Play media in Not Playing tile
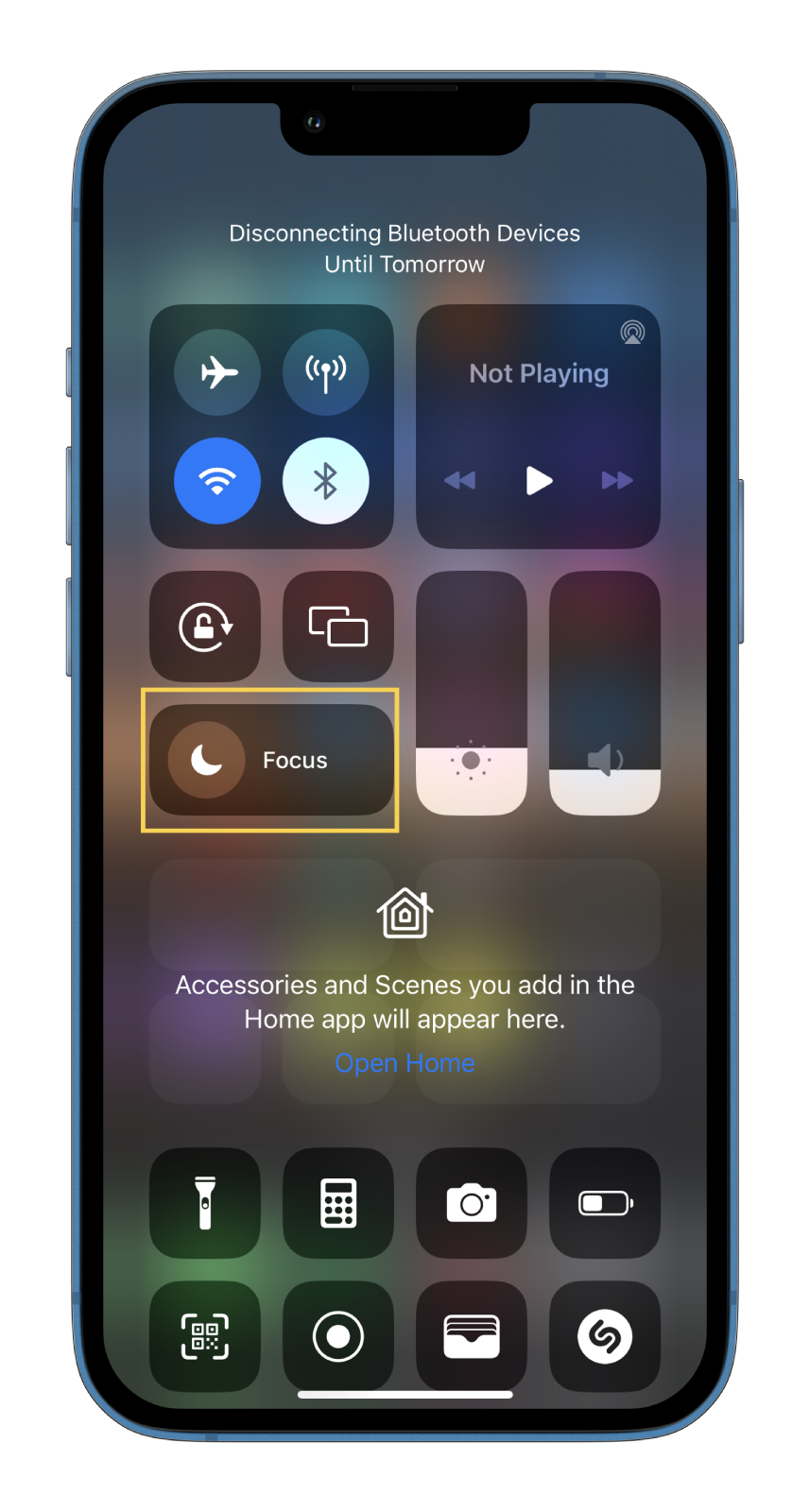The height and width of the screenshot is (1512, 810). coord(539,480)
